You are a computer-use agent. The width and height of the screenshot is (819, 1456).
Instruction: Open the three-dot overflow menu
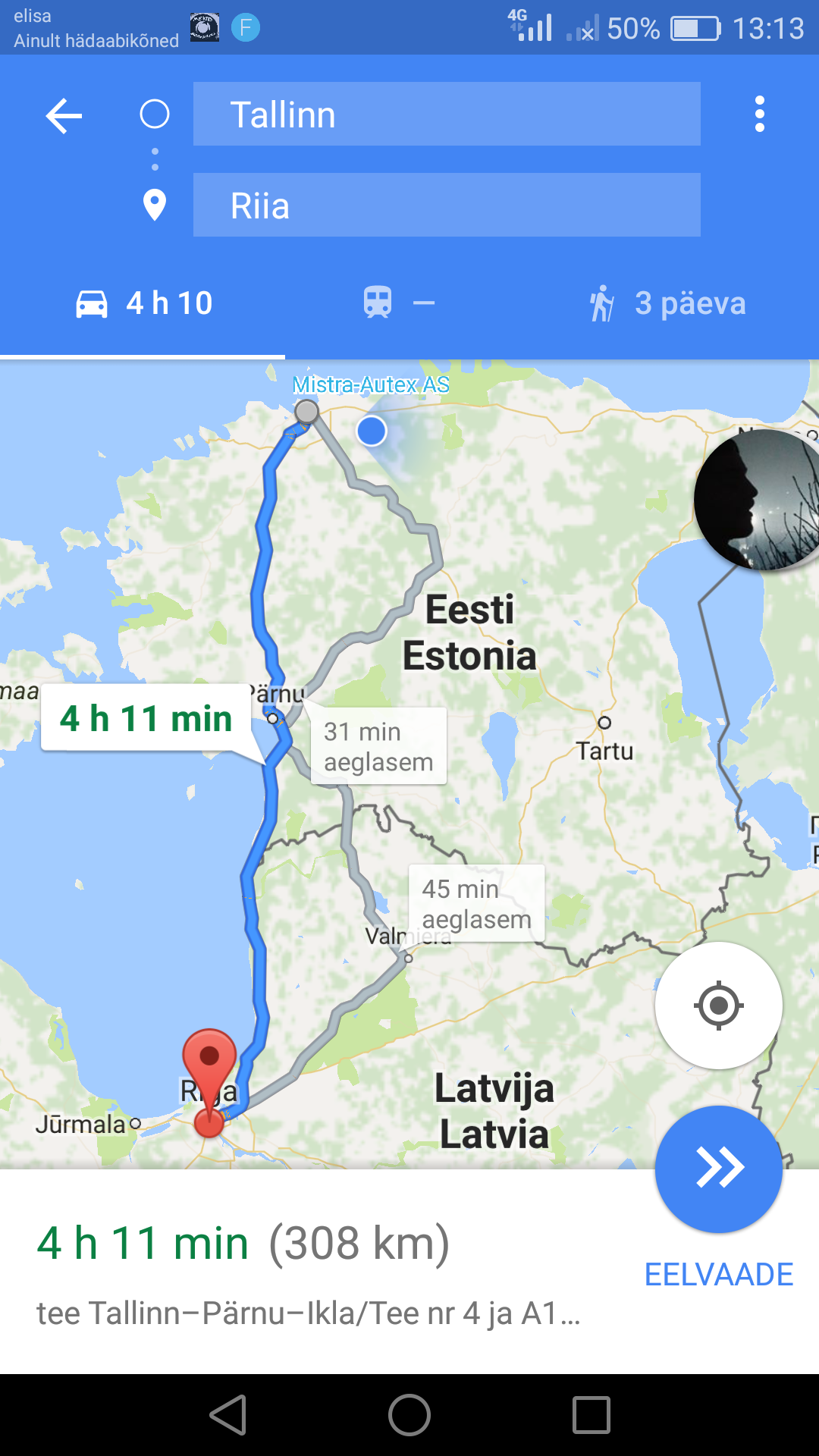point(759,115)
